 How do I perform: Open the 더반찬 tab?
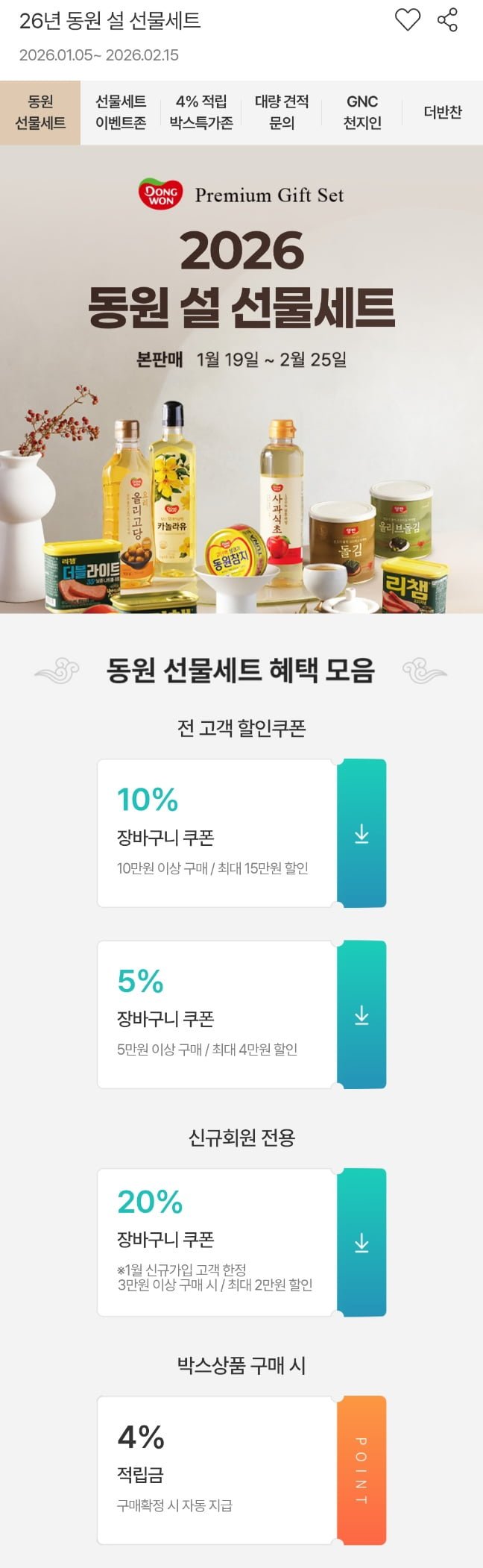(443, 113)
